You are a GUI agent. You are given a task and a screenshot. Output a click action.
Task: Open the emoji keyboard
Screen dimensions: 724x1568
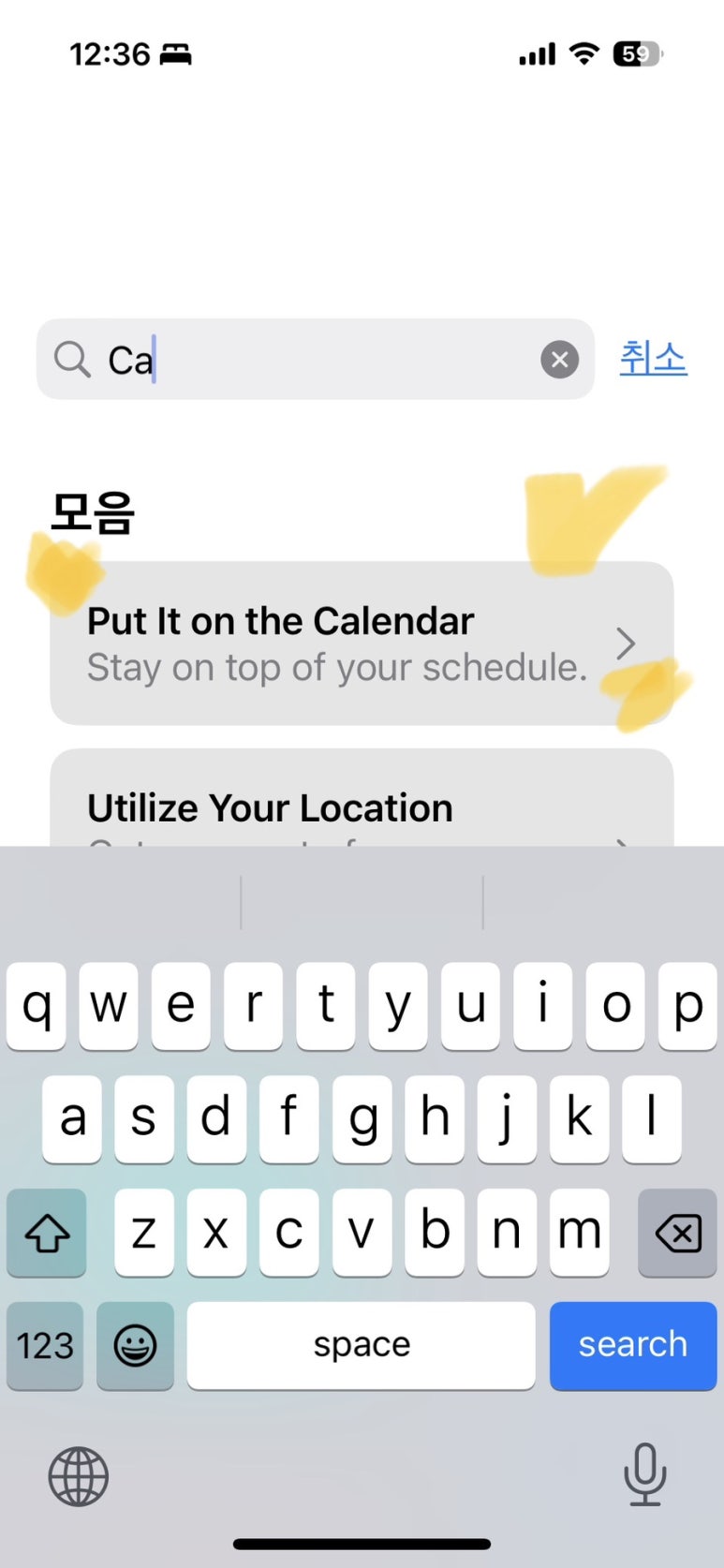click(136, 1346)
